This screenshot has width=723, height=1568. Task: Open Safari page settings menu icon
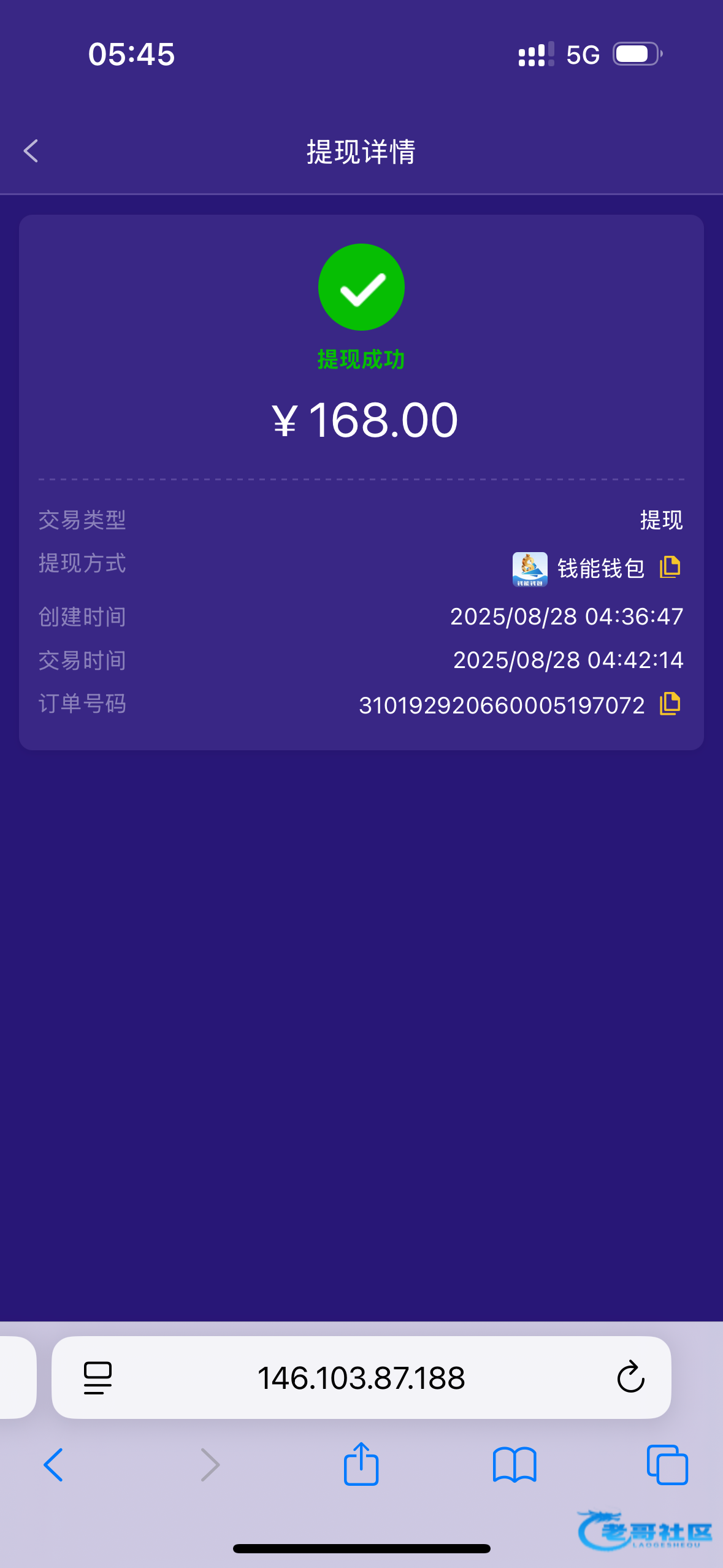pyautogui.click(x=98, y=1378)
